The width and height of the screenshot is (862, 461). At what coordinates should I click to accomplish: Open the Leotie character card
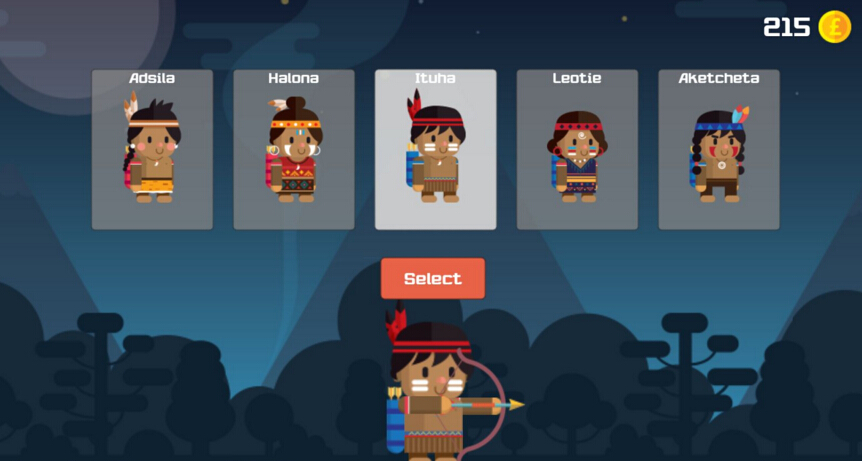(x=577, y=150)
